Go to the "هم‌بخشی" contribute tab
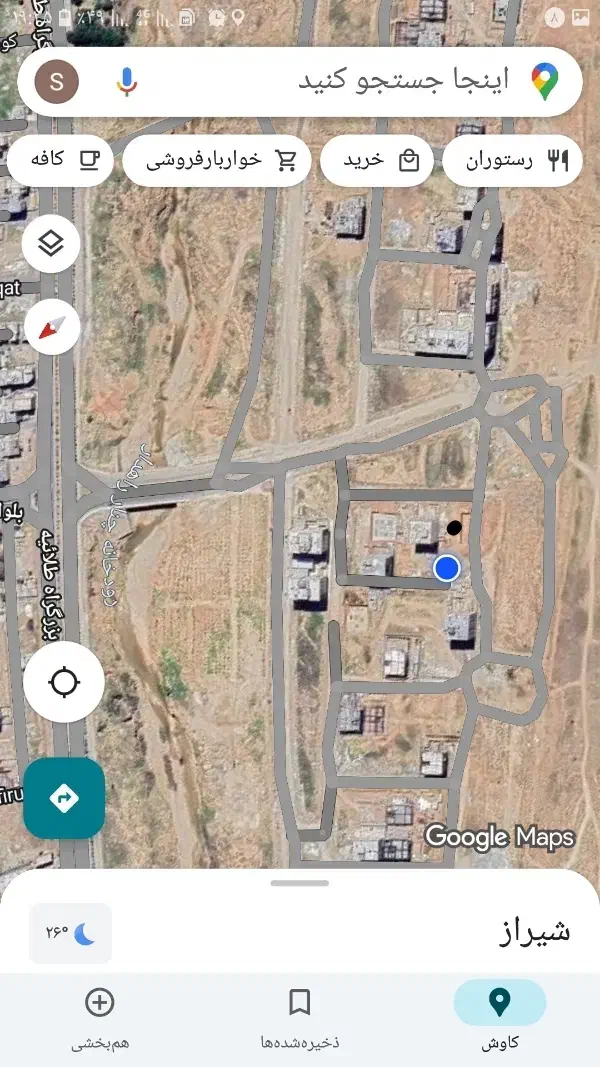 coord(100,1014)
